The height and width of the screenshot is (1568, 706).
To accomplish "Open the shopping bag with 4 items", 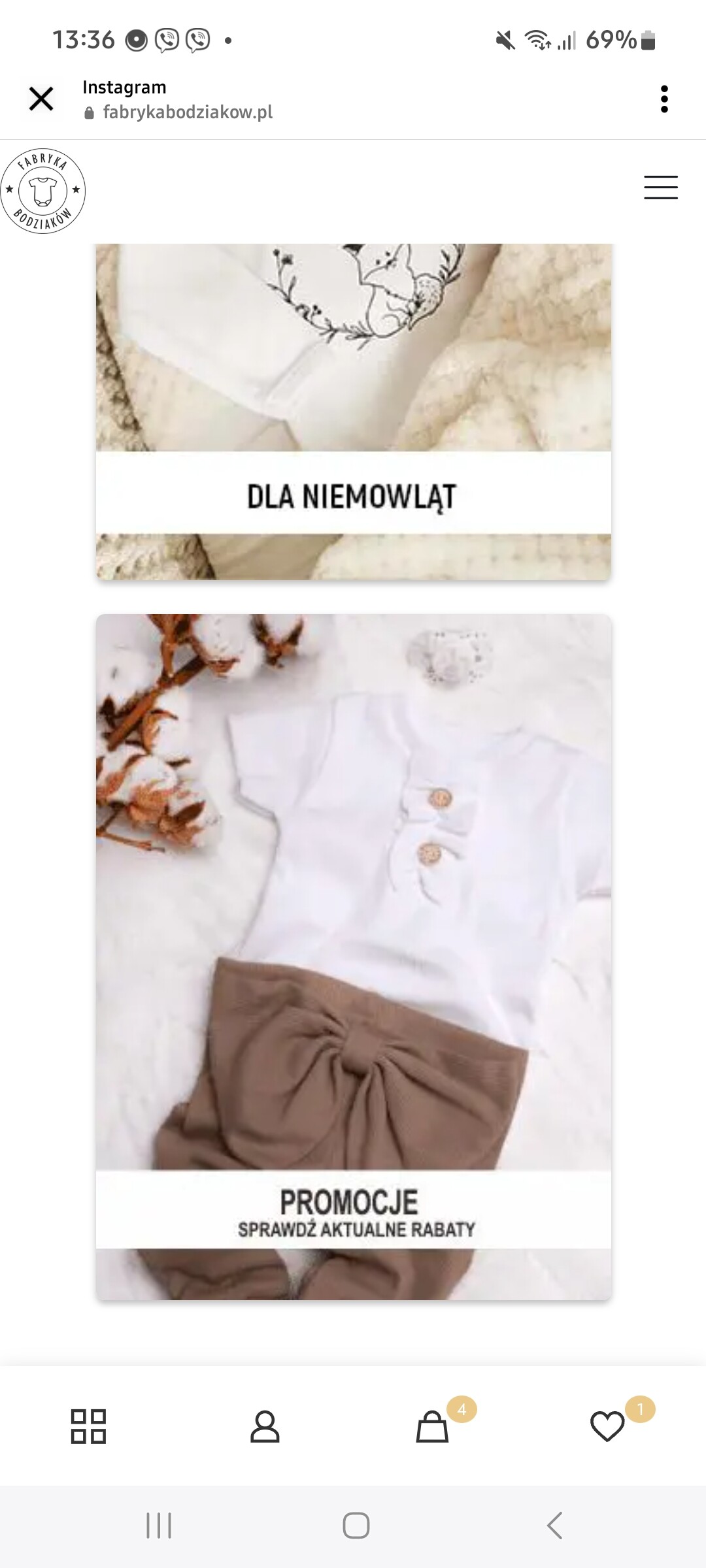I will point(433,1426).
